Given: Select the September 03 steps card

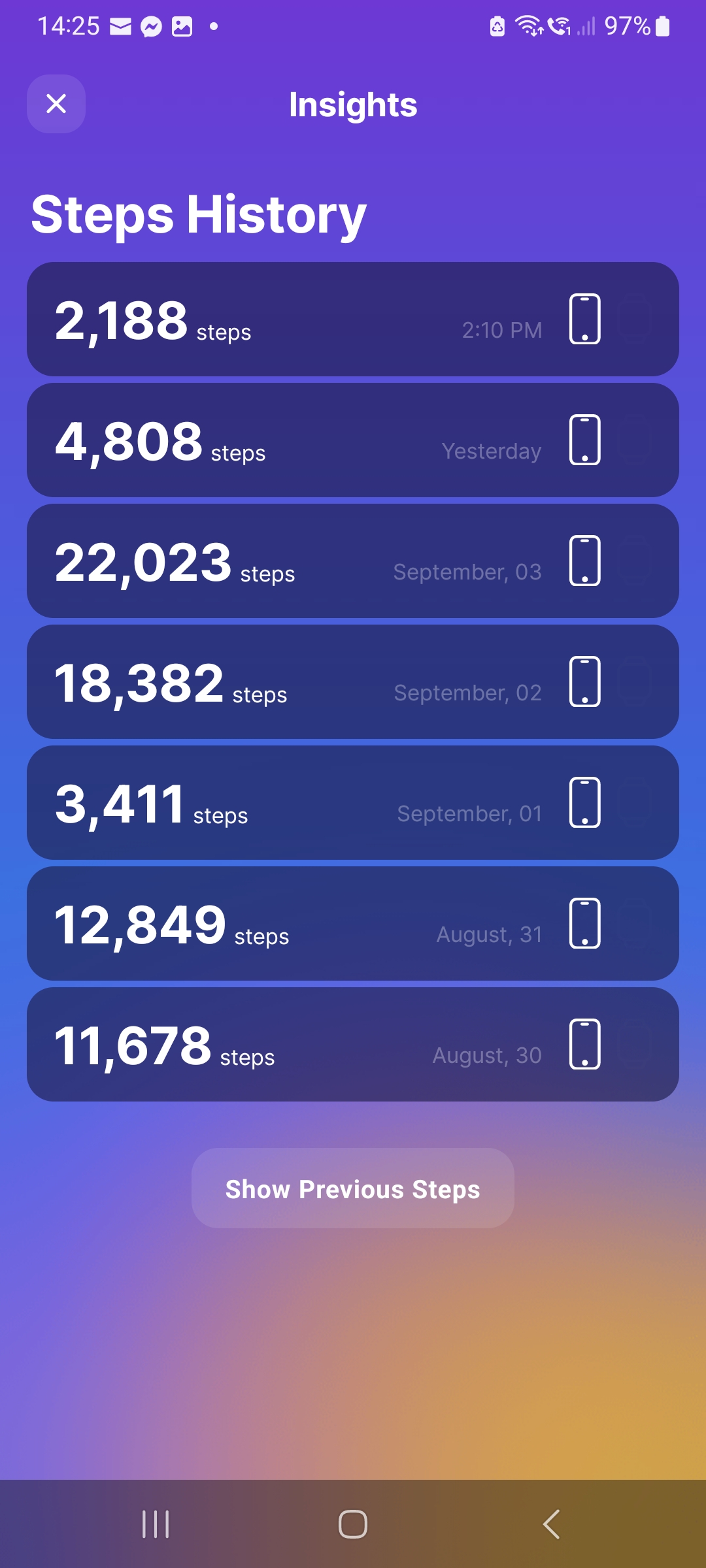Looking at the screenshot, I should pos(352,561).
